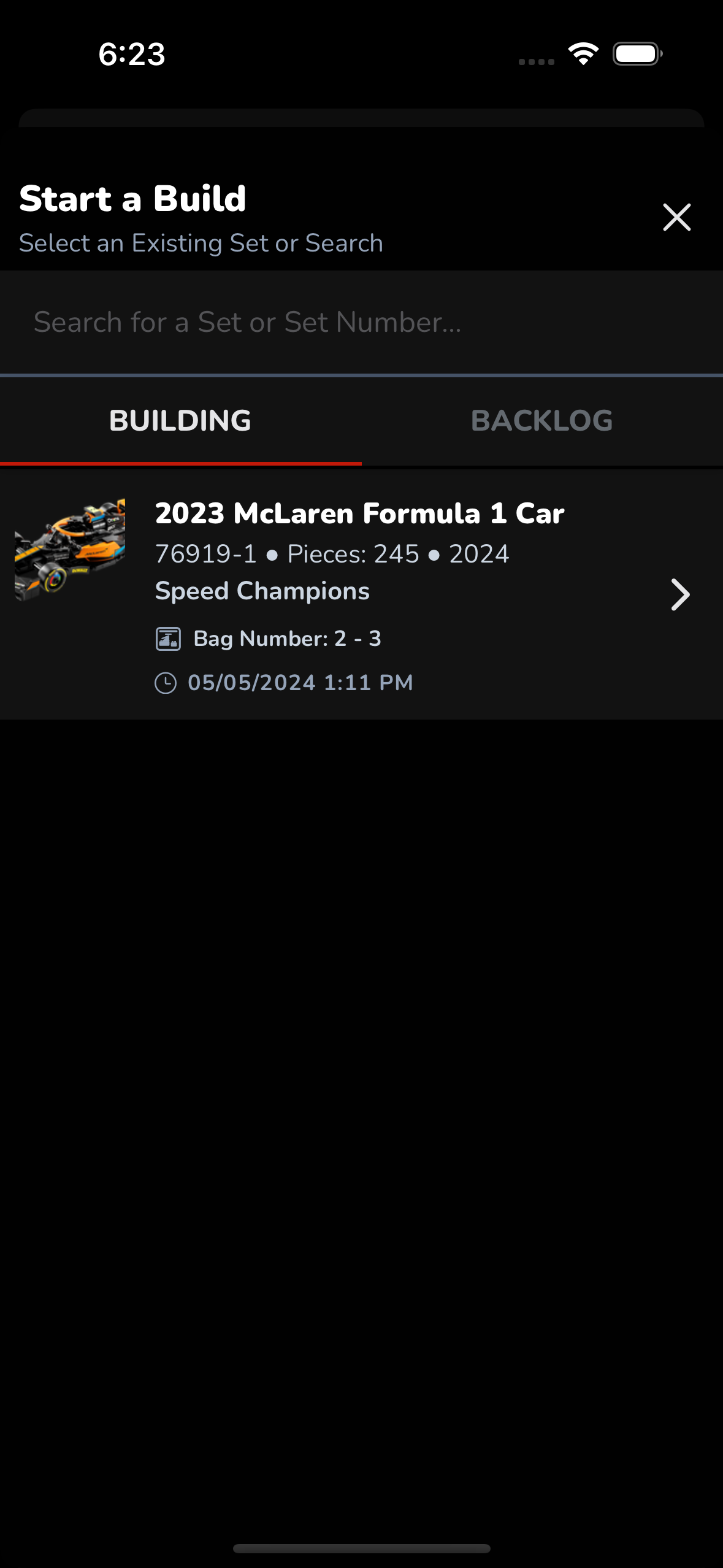Image resolution: width=723 pixels, height=1568 pixels.
Task: Toggle the BUILDING view active
Action: (180, 421)
